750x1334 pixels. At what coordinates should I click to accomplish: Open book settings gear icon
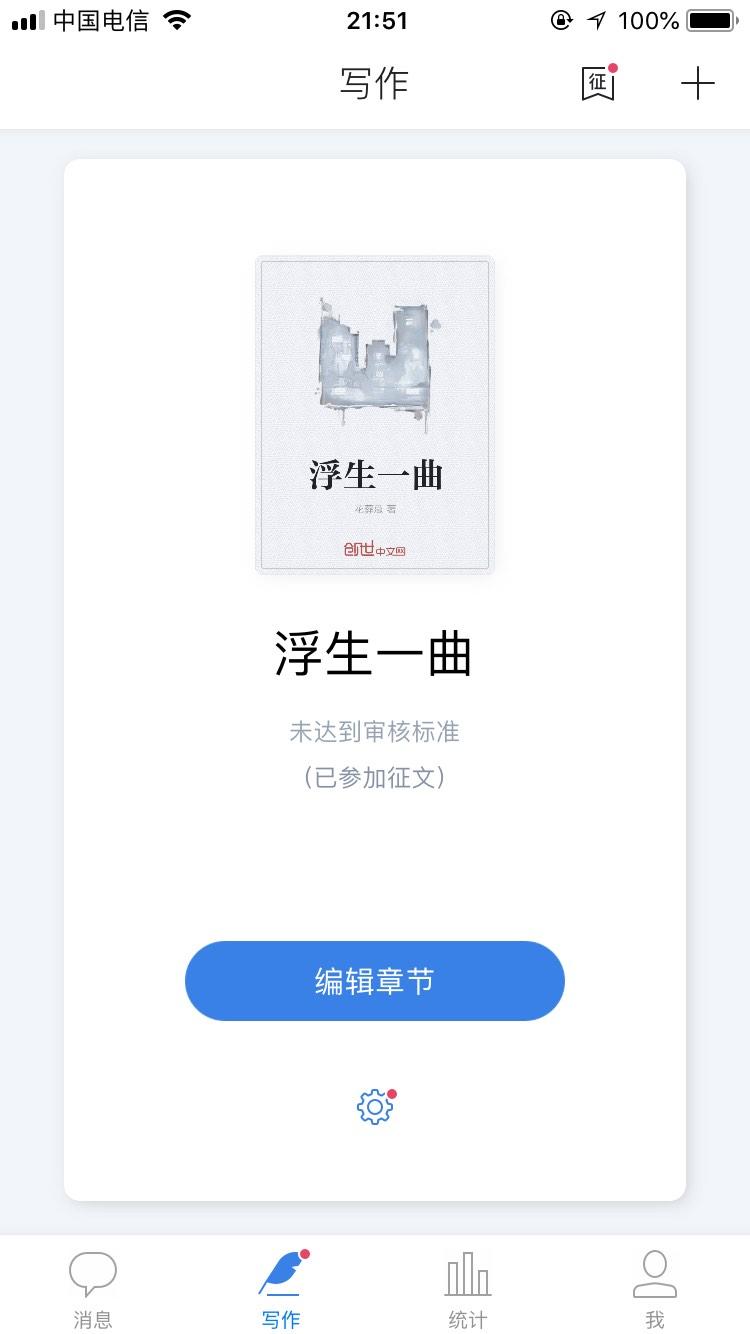(x=375, y=1106)
